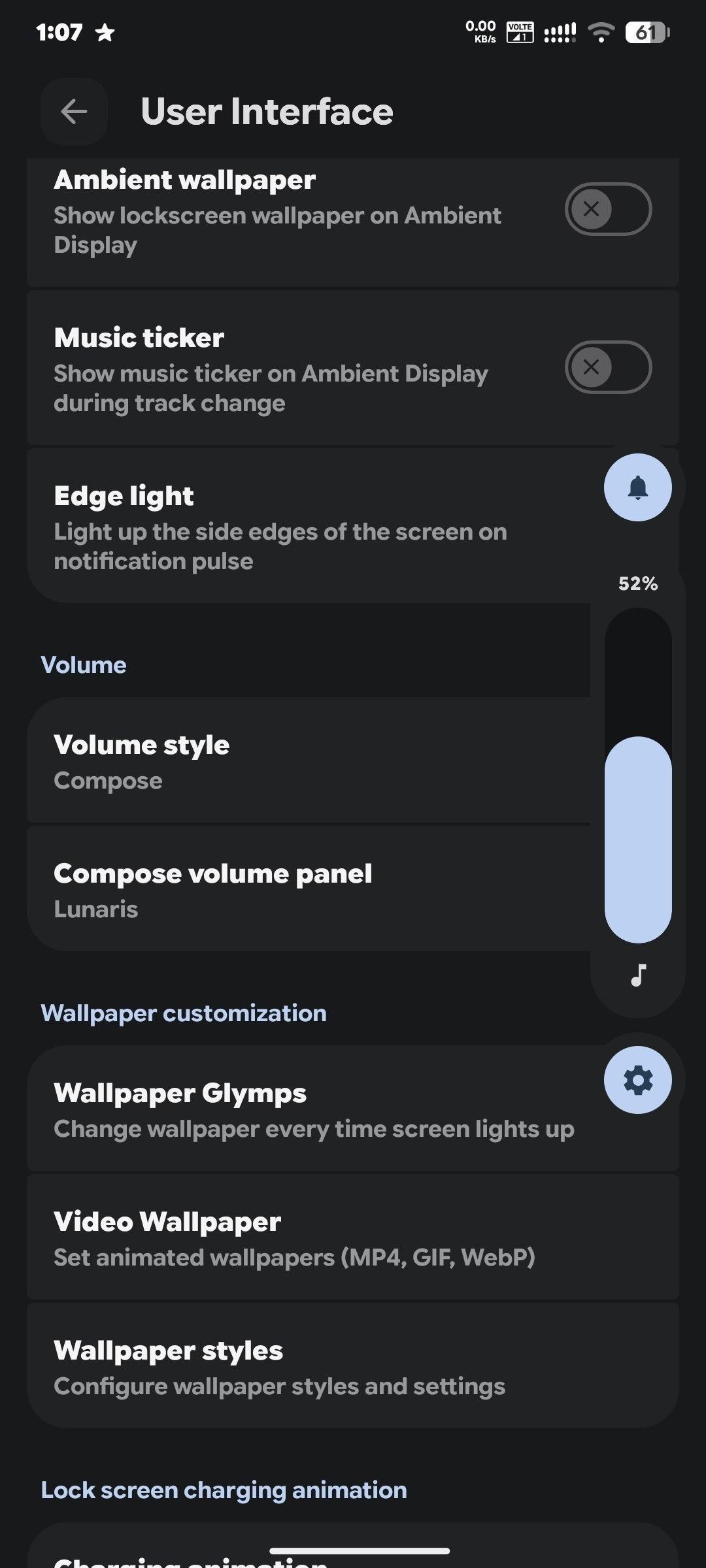The height and width of the screenshot is (1568, 706).
Task: Go back from User Interface settings
Action: (74, 112)
